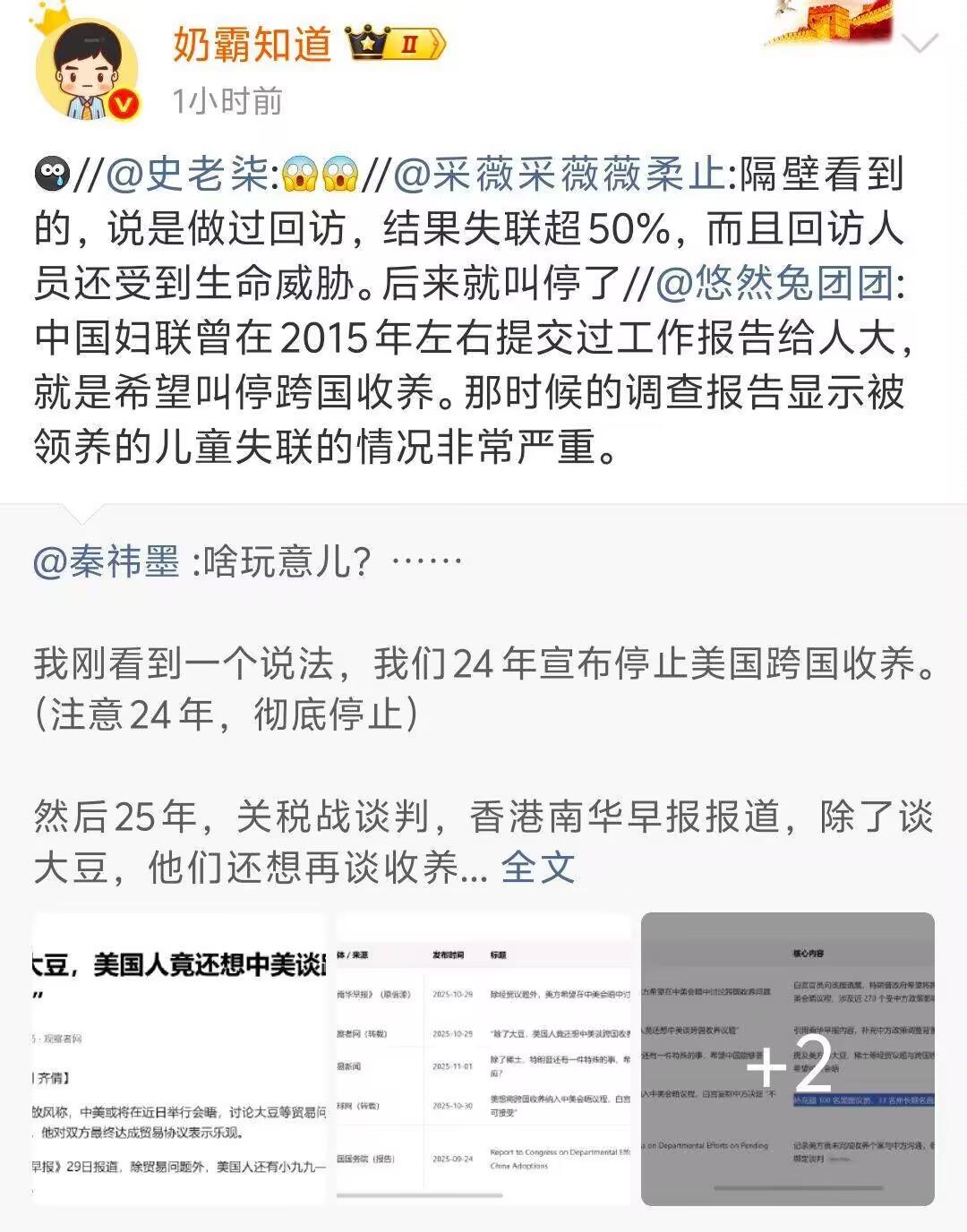Viewport: 967px width, 1232px height.
Task: Open the @采薇采薇薇柔止 mention
Action: (559, 174)
